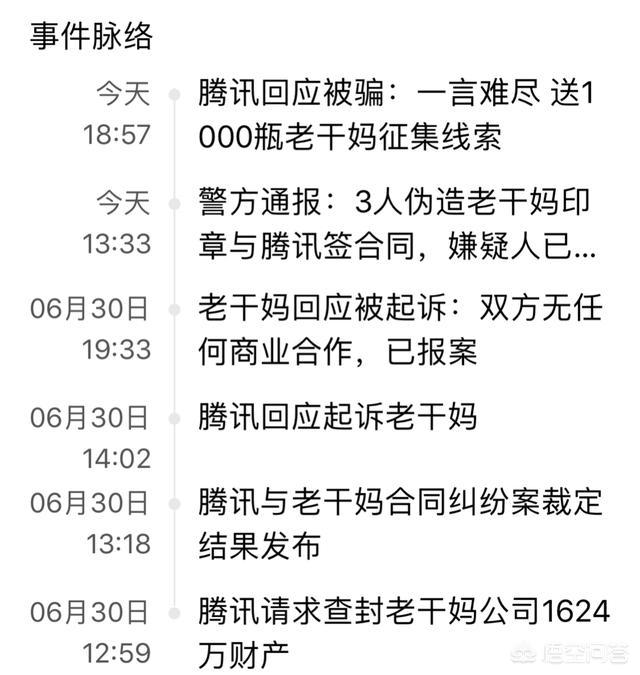This screenshot has height=675, width=640.
Task: Open the 腾讯回应起诉老干妈 entry
Action: pyautogui.click(x=338, y=416)
